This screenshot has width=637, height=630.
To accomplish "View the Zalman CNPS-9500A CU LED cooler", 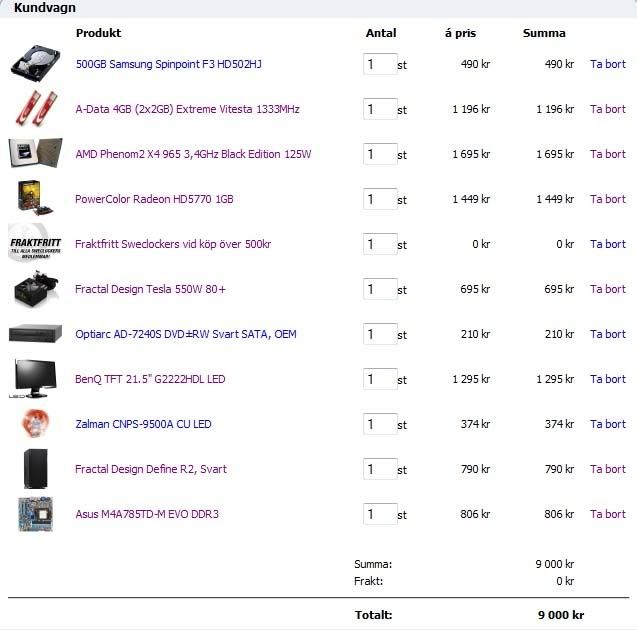I will click(x=143, y=424).
